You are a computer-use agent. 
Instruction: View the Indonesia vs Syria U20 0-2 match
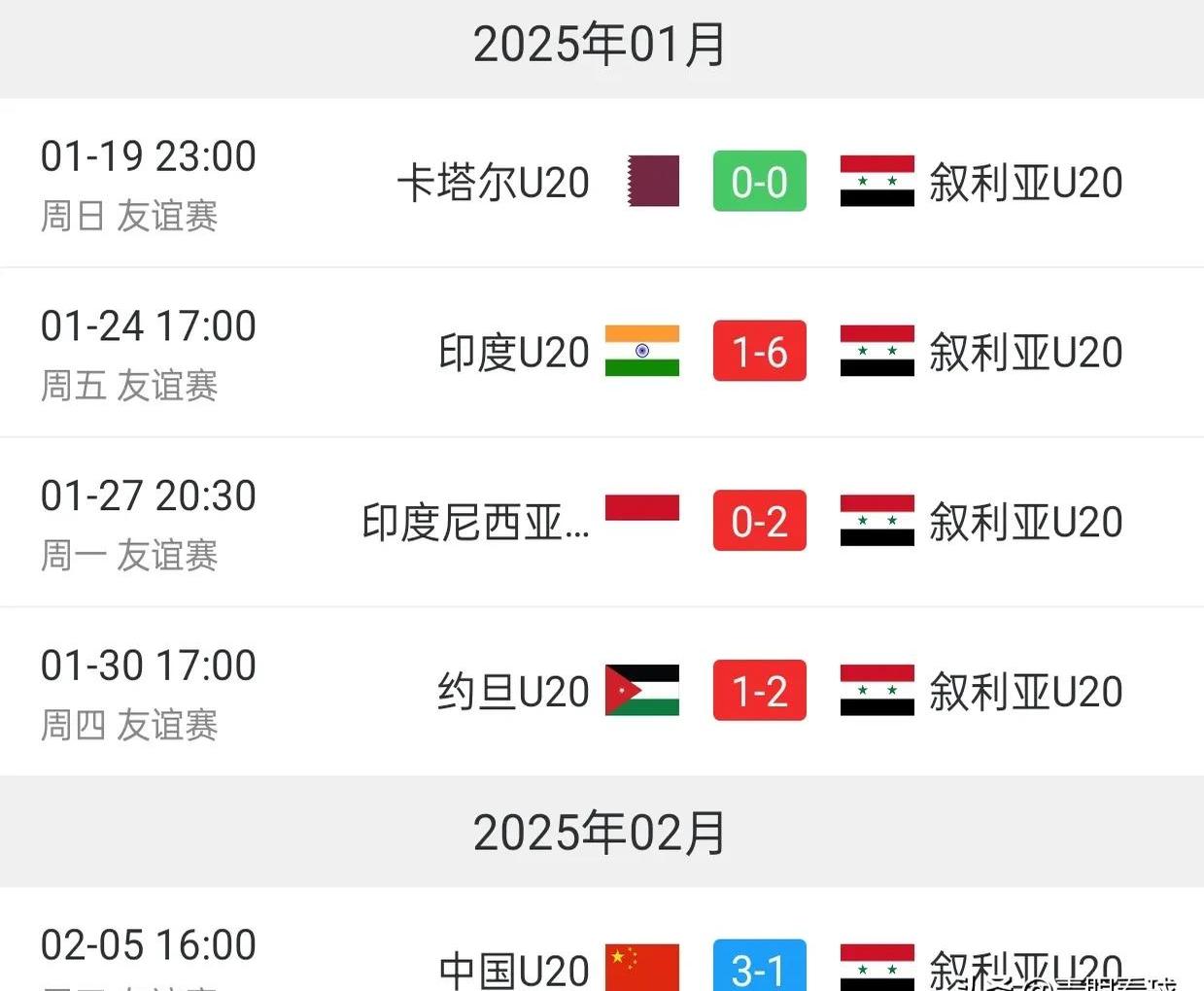pyautogui.click(x=759, y=522)
